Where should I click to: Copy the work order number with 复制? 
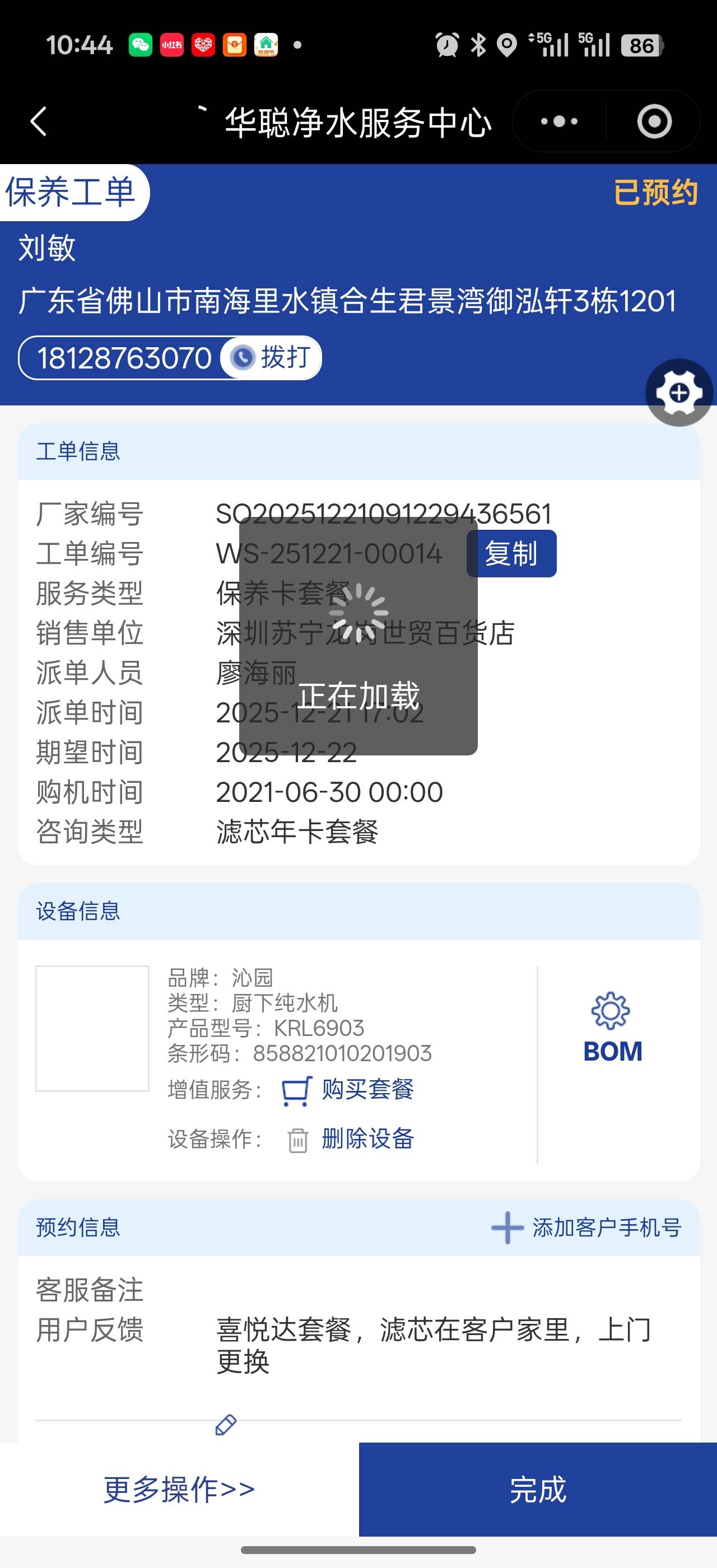(x=511, y=553)
